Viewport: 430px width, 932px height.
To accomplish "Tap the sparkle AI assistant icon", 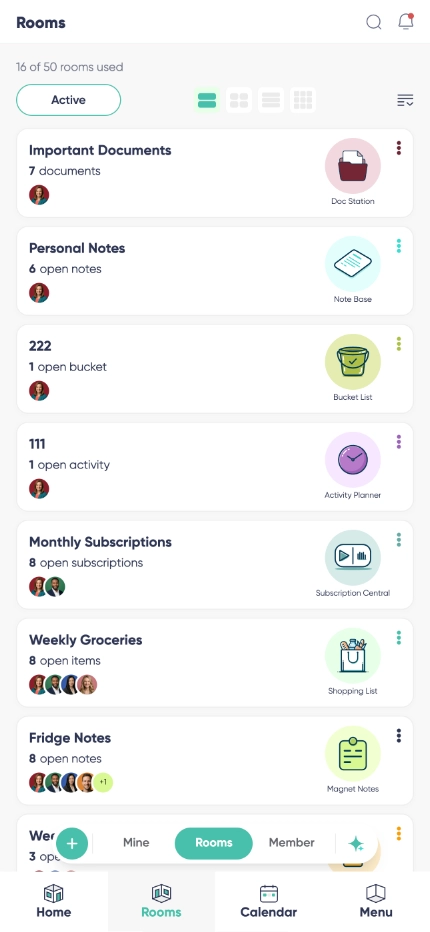I will pos(356,843).
